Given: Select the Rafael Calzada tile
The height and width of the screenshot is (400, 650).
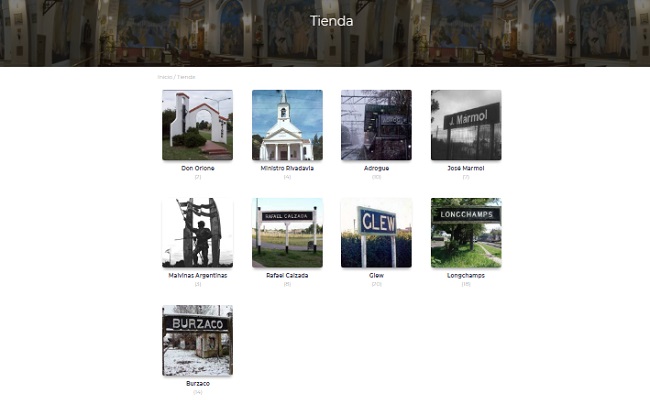Looking at the screenshot, I should (287, 232).
